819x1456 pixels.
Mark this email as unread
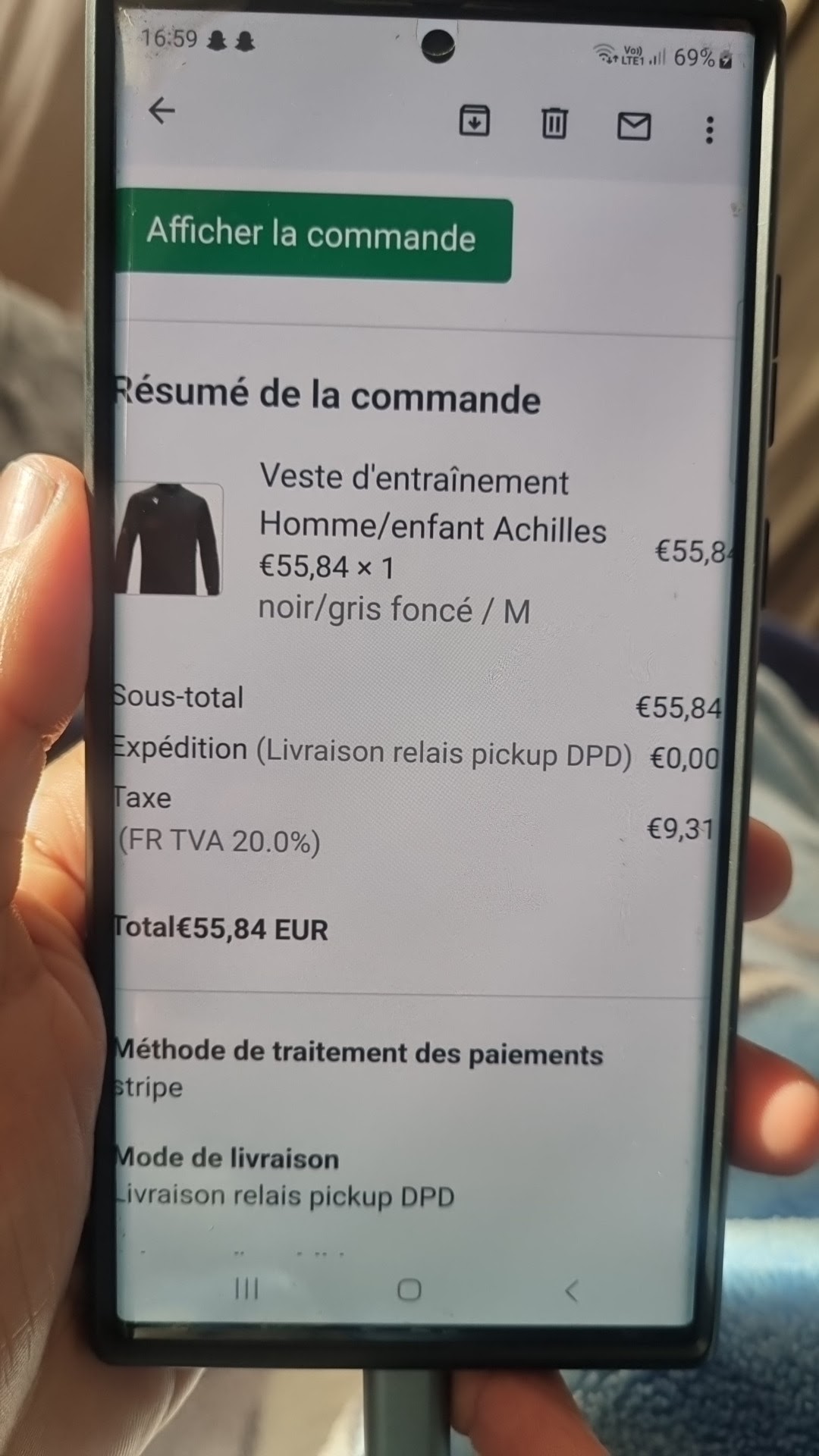coord(634,126)
